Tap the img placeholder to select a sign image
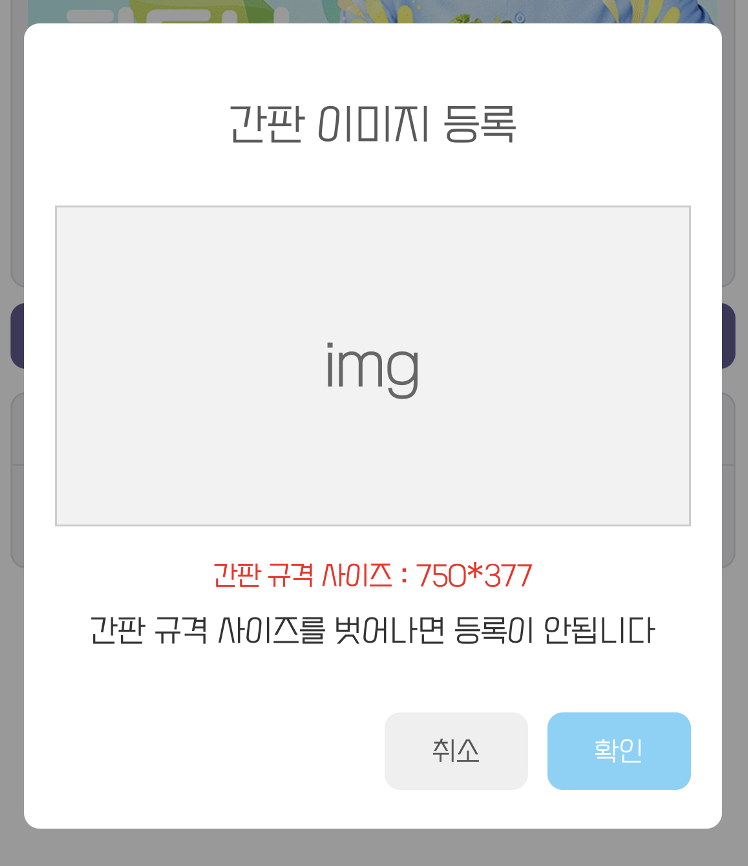 pos(373,366)
